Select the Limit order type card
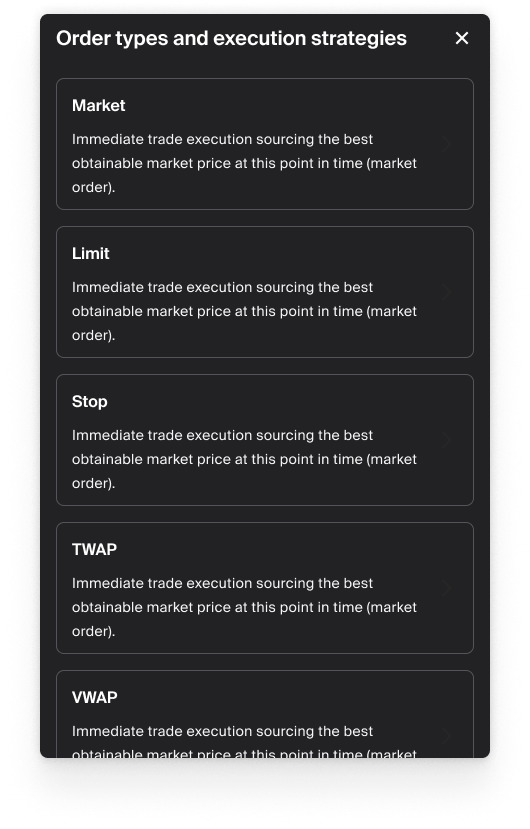 point(264,292)
